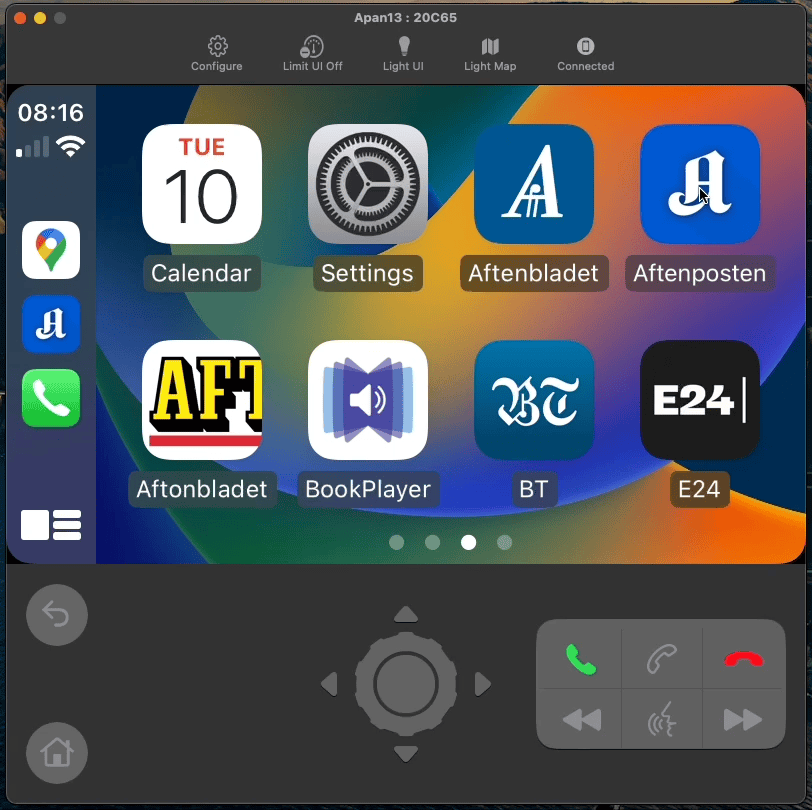Open the Settings app
The height and width of the screenshot is (810, 812).
(x=368, y=185)
